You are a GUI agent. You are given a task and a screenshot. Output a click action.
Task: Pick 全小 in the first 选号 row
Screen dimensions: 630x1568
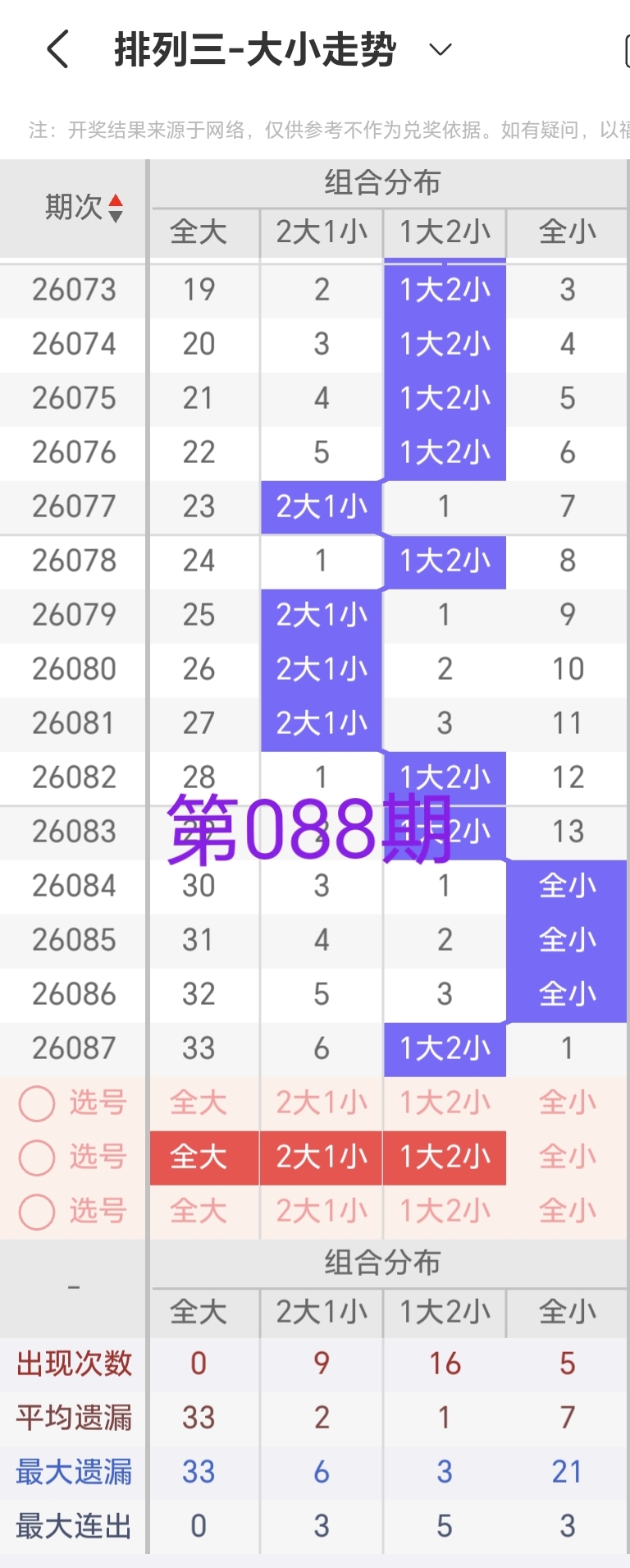point(568,1103)
